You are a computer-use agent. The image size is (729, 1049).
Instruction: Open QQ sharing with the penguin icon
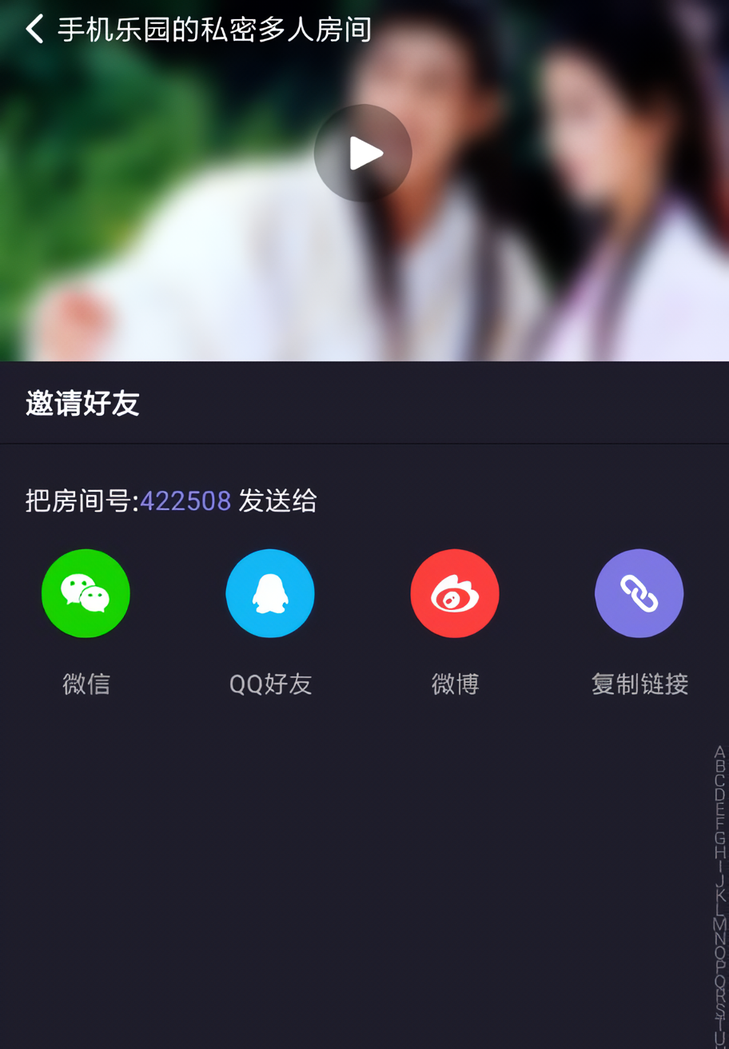(x=270, y=593)
